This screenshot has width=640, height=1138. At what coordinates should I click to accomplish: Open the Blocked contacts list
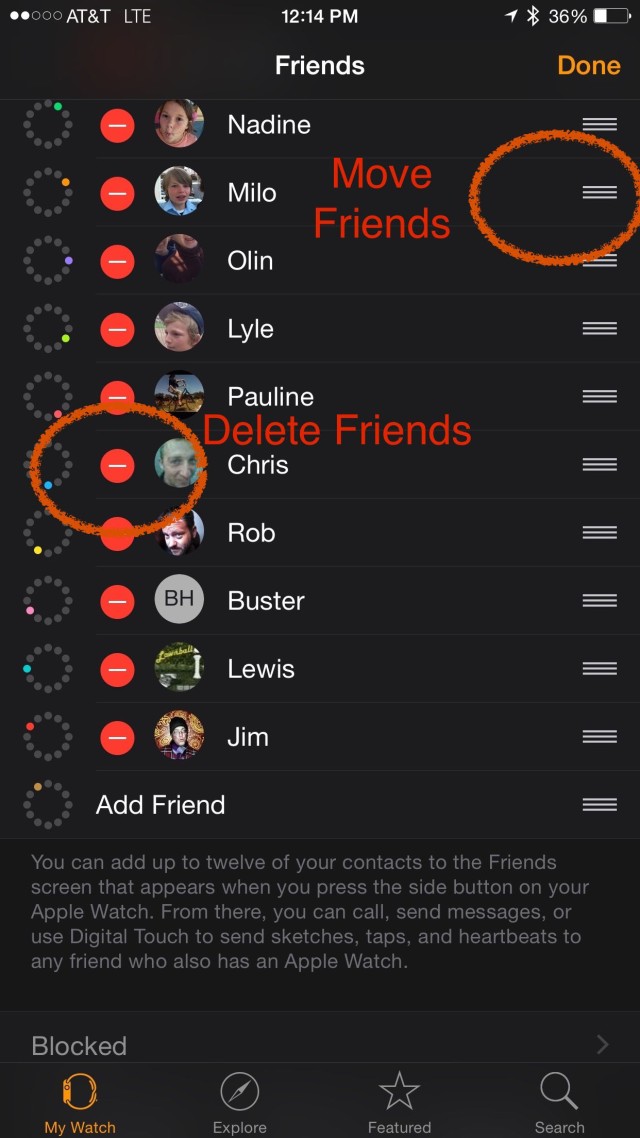point(320,1046)
